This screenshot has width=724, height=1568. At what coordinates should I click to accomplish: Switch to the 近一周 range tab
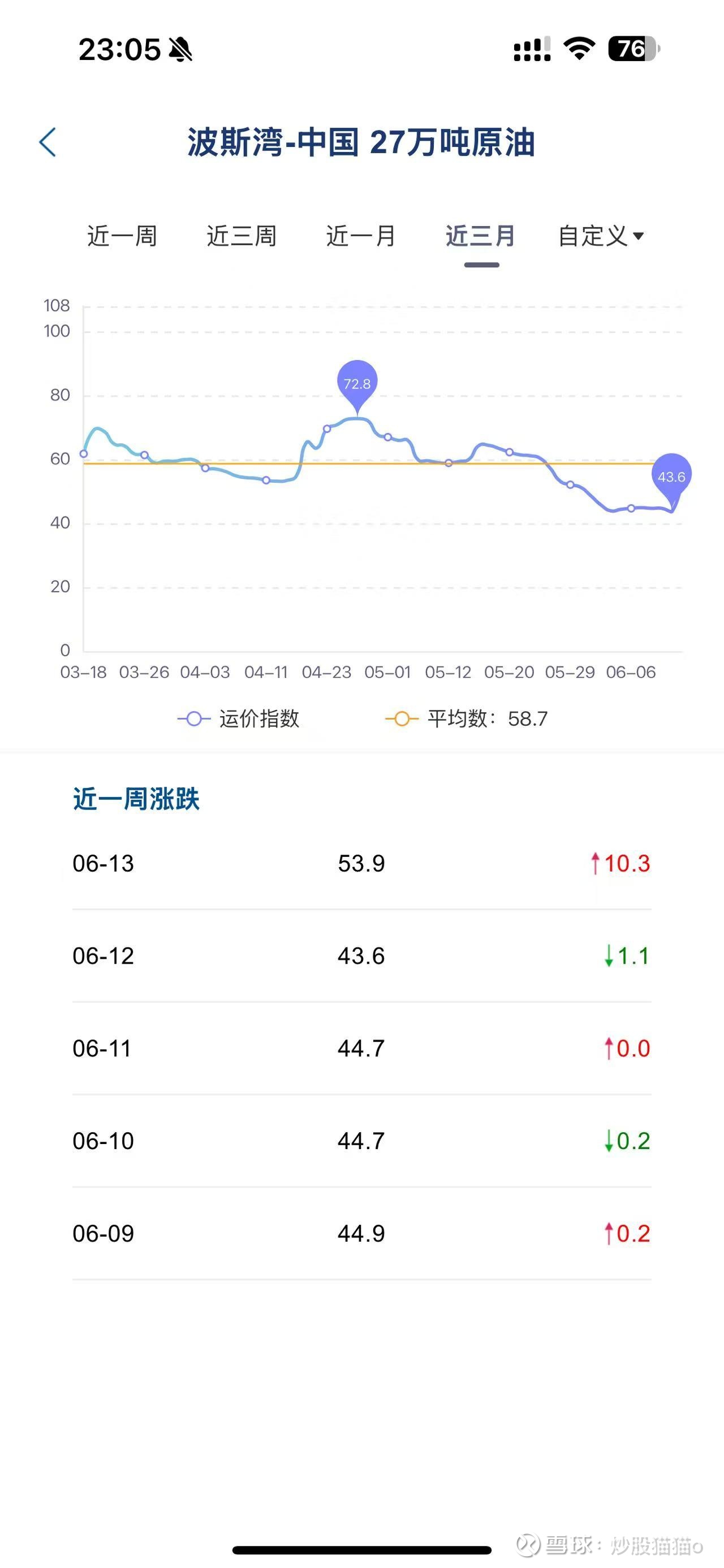(122, 236)
